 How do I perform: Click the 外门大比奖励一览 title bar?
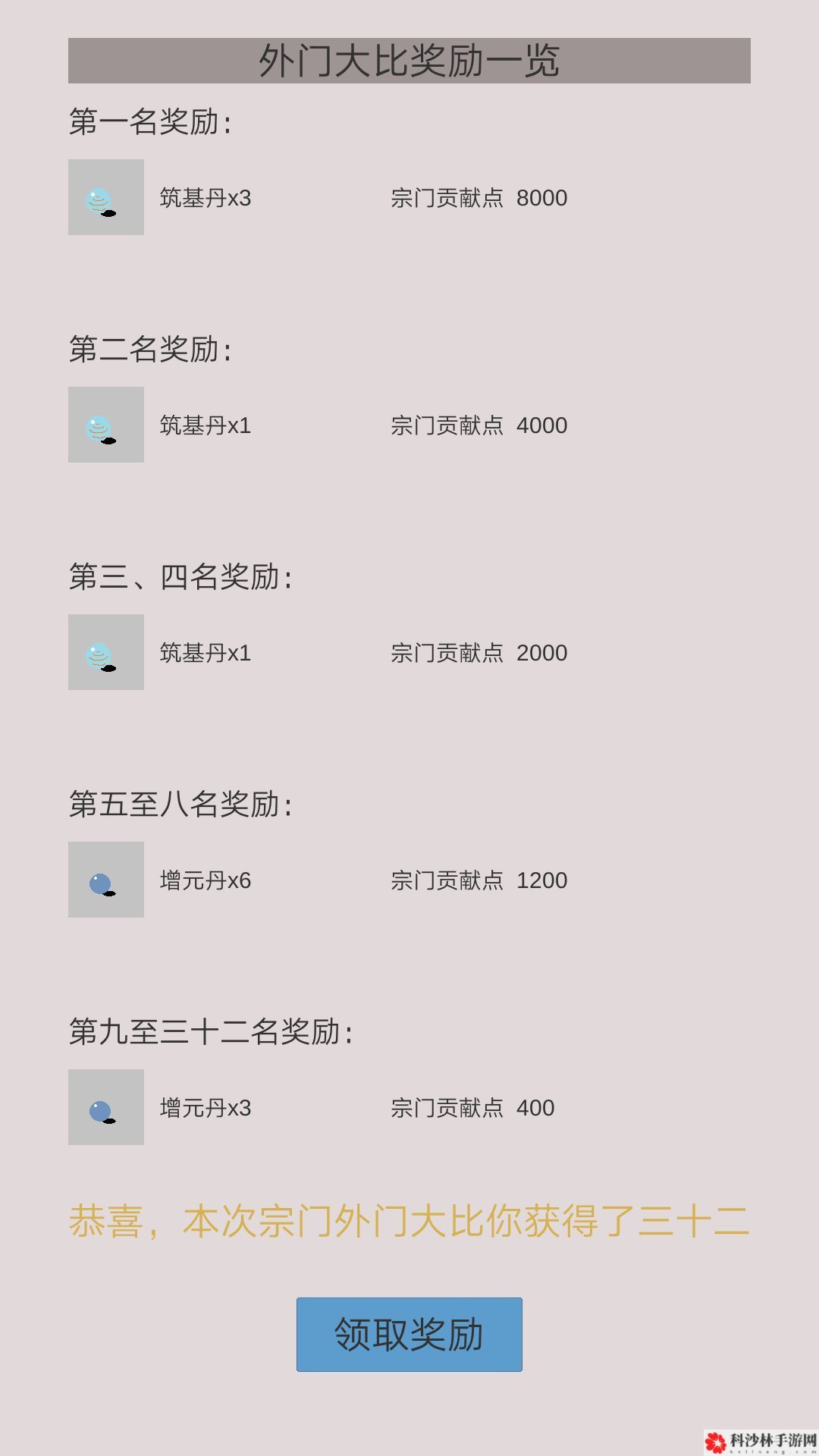click(x=409, y=61)
